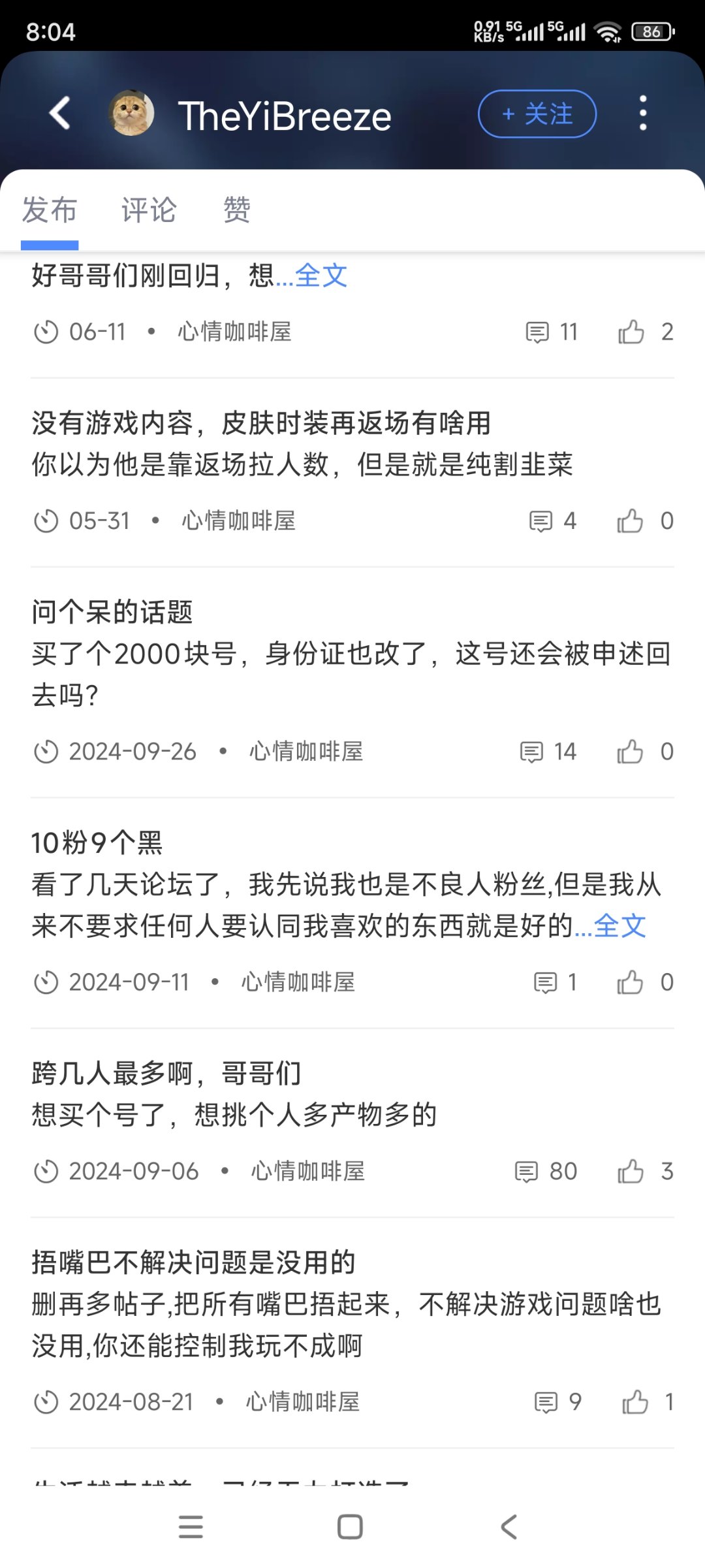Open 心情咖啡屋 board from the 2024-09-11 post

point(298,982)
